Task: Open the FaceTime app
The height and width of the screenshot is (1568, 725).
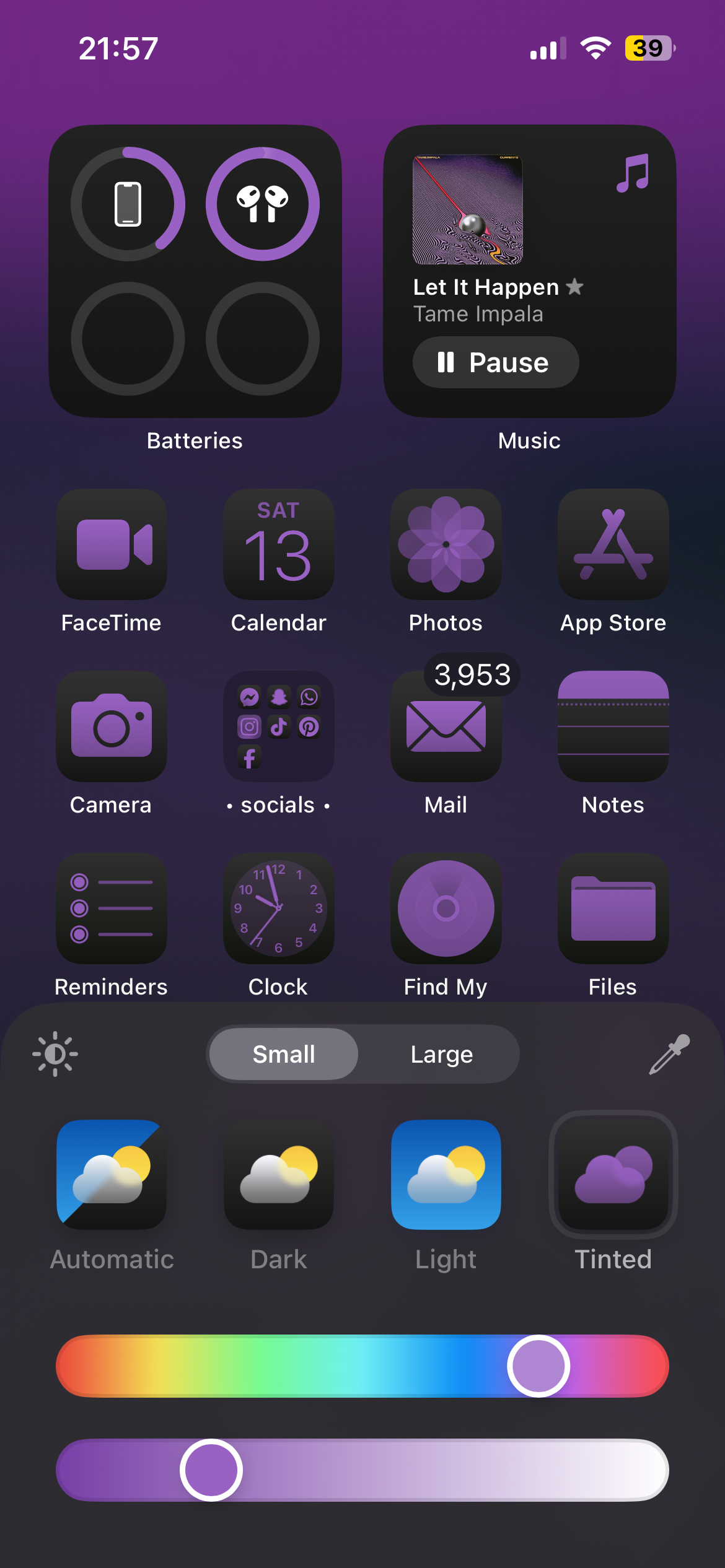Action: tap(112, 544)
